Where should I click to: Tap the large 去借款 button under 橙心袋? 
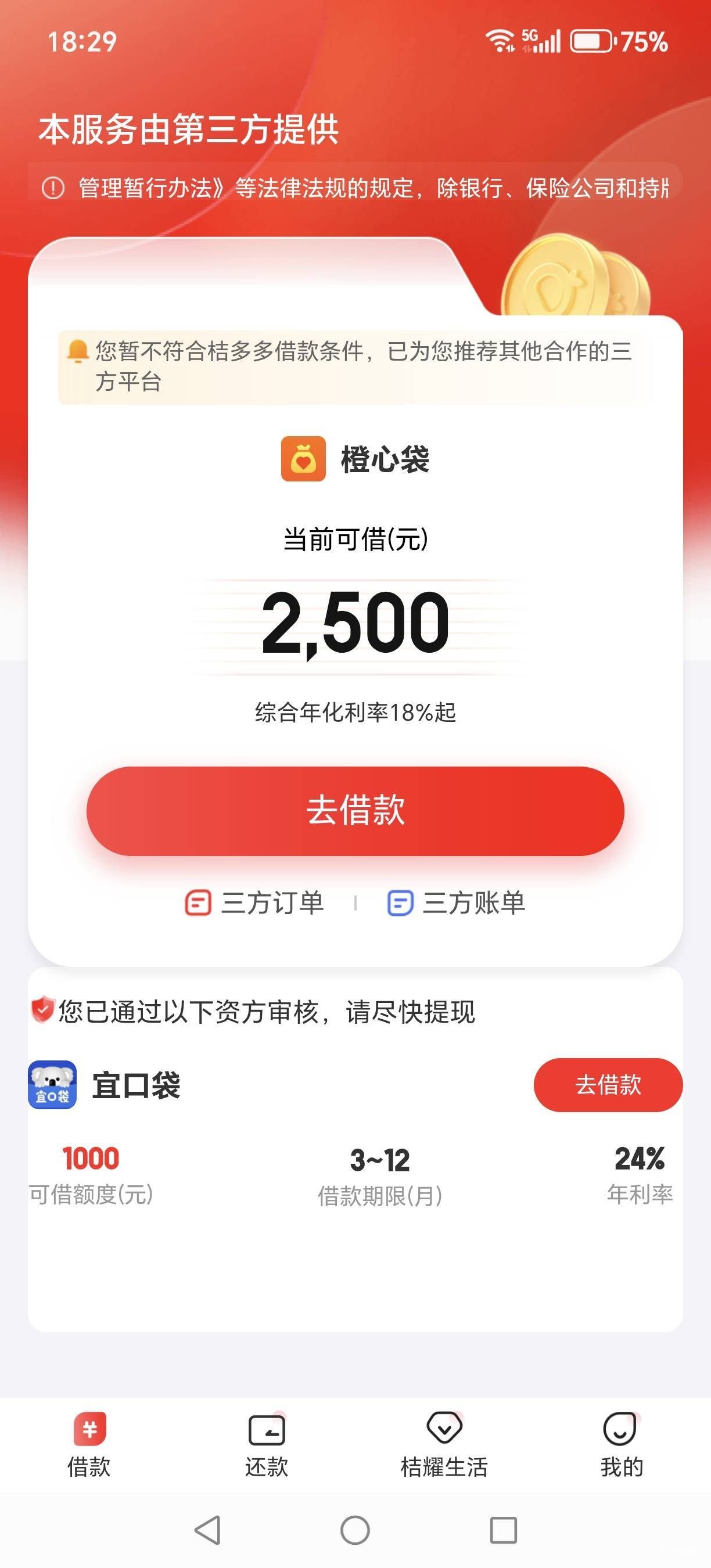click(355, 811)
